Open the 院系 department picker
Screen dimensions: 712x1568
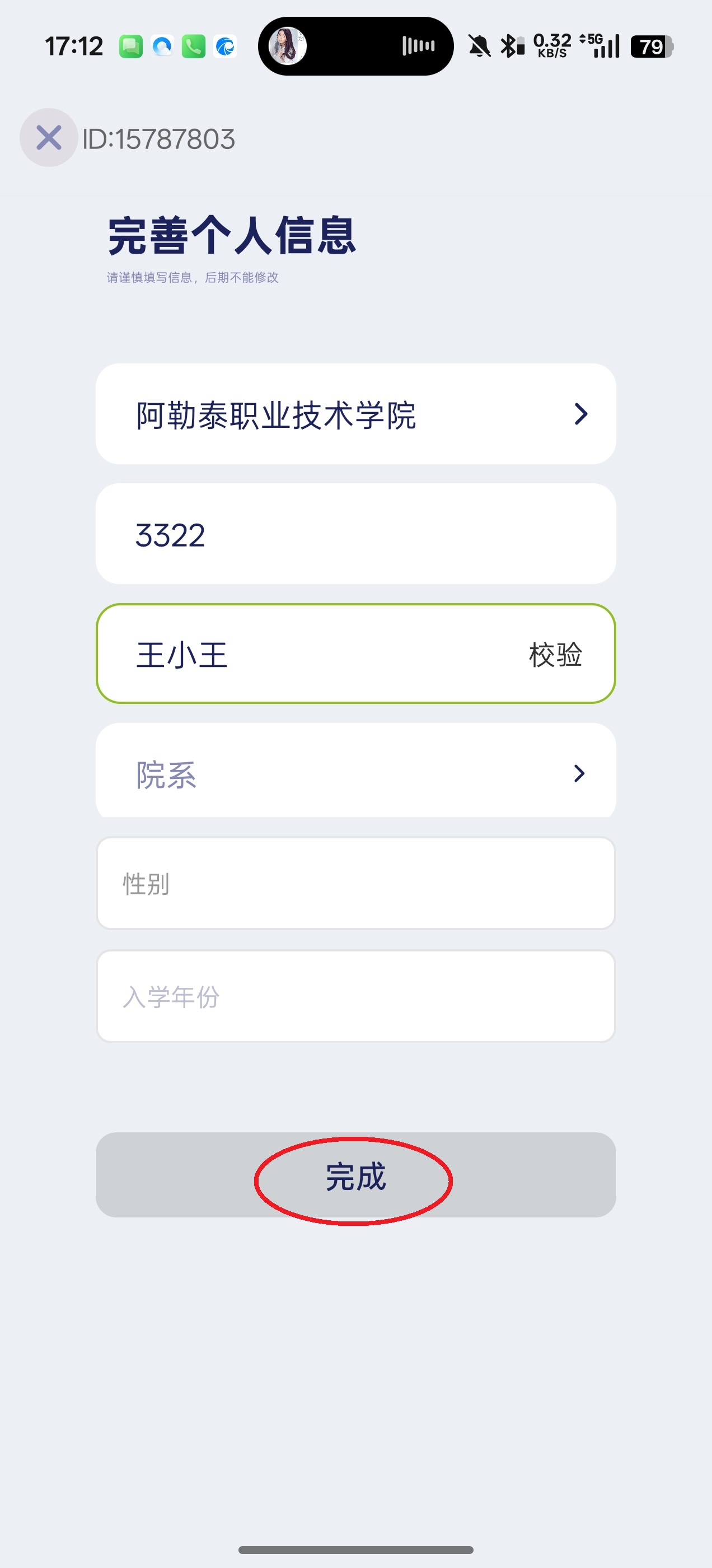pos(355,773)
